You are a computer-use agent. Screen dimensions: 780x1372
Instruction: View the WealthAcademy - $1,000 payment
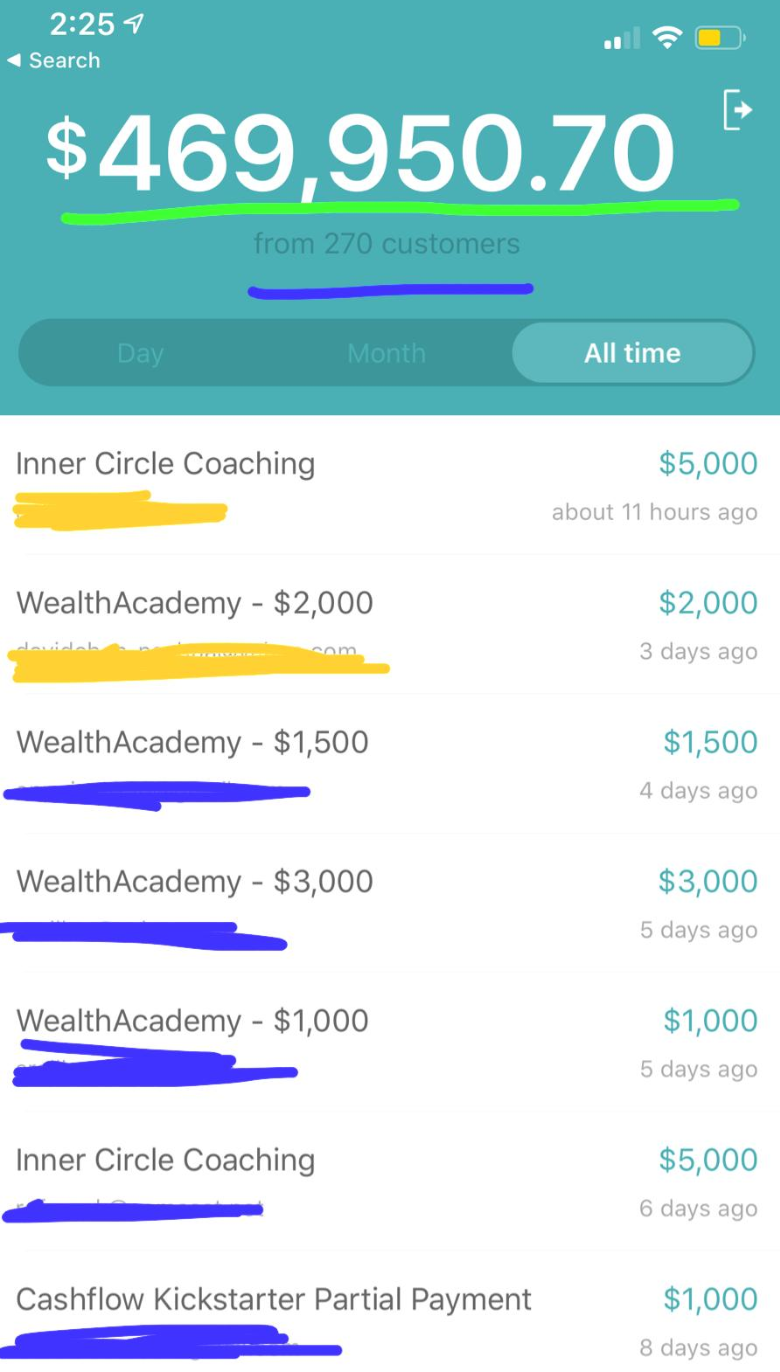point(390,1042)
